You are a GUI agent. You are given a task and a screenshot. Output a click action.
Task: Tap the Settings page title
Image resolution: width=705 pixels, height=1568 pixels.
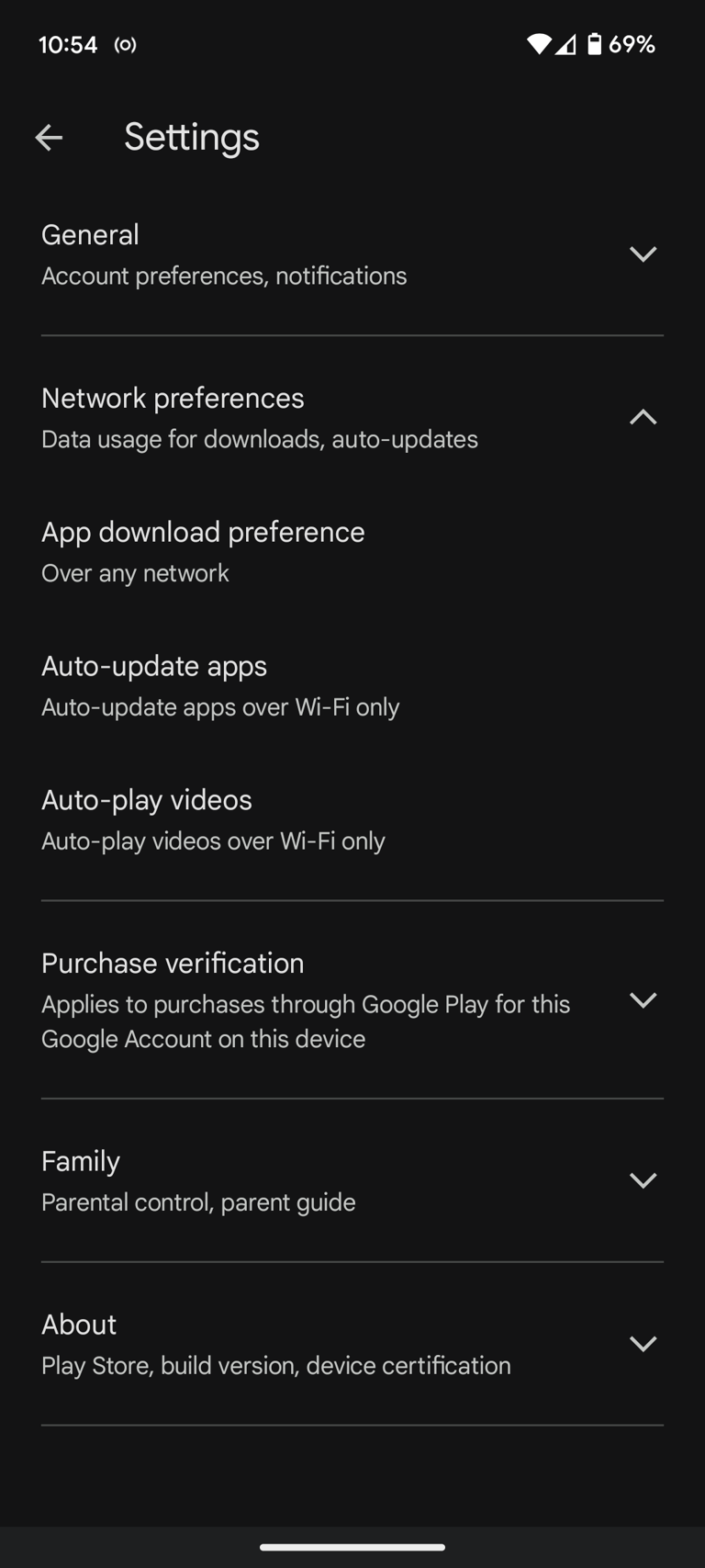point(190,137)
